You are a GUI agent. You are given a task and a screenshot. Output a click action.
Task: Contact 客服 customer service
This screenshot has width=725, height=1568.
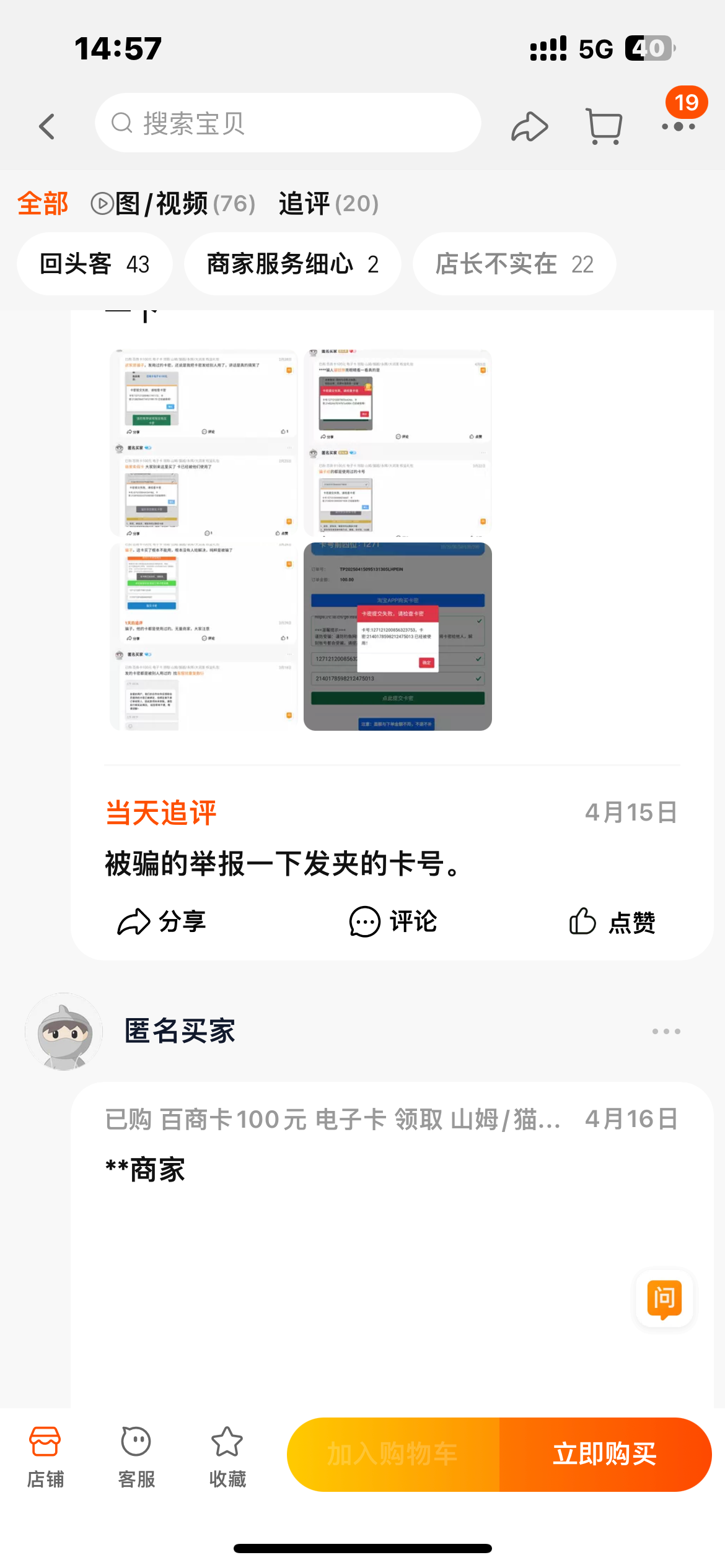click(136, 1457)
